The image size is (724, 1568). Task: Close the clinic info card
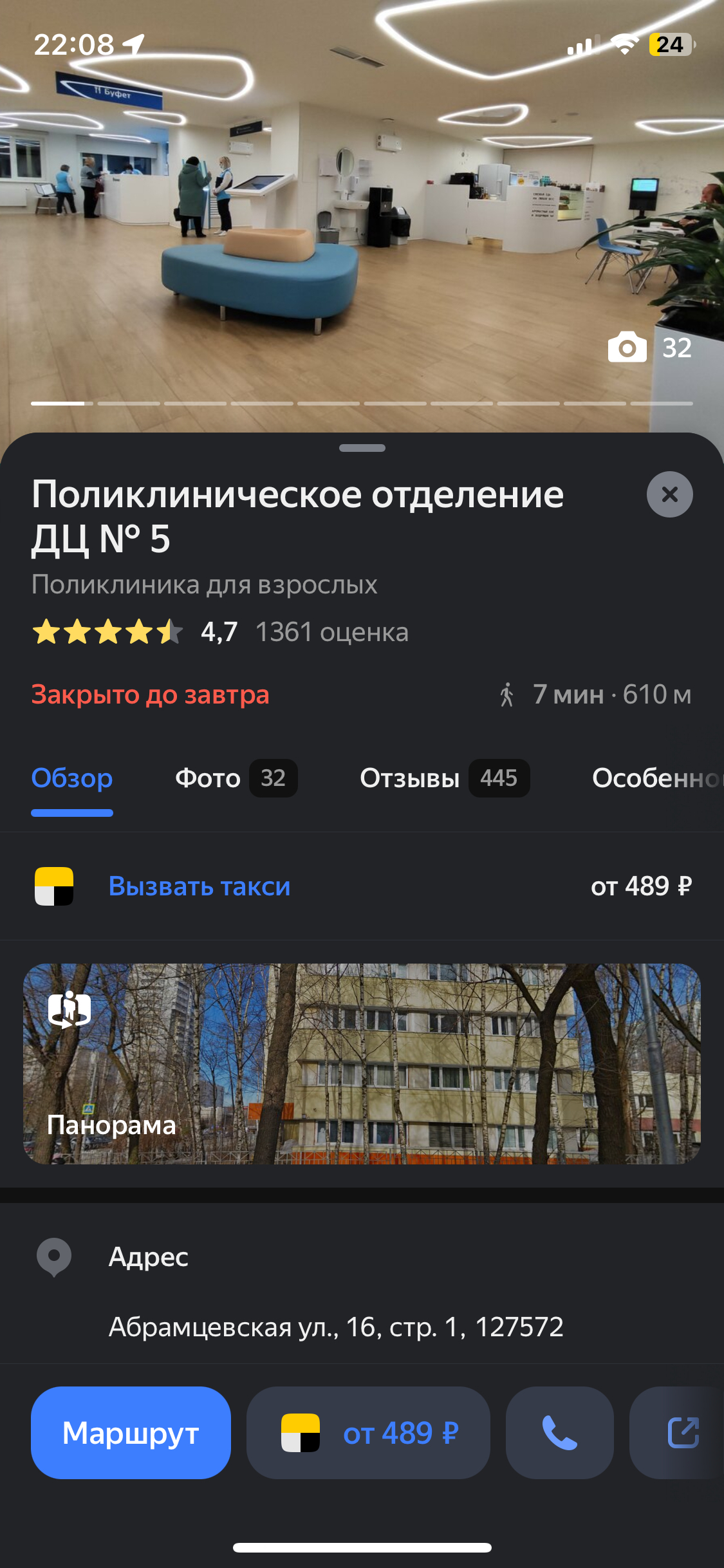669,494
